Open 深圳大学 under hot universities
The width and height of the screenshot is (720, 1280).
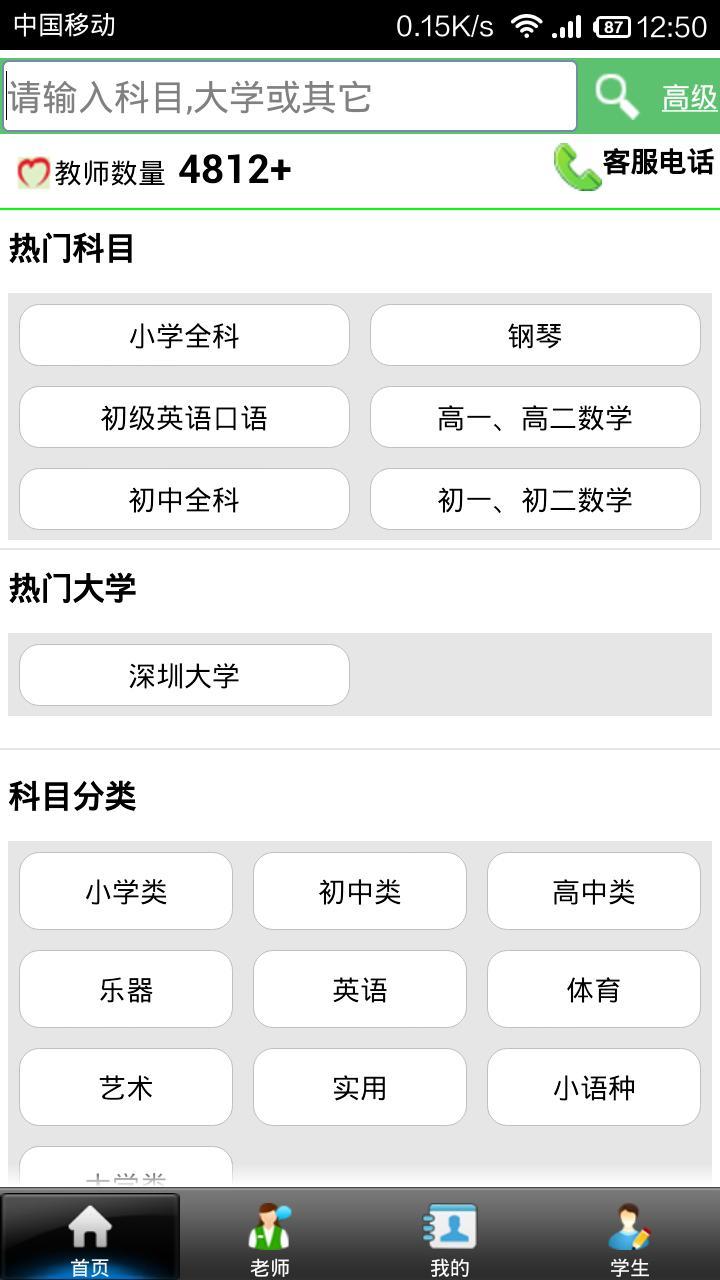[x=184, y=675]
